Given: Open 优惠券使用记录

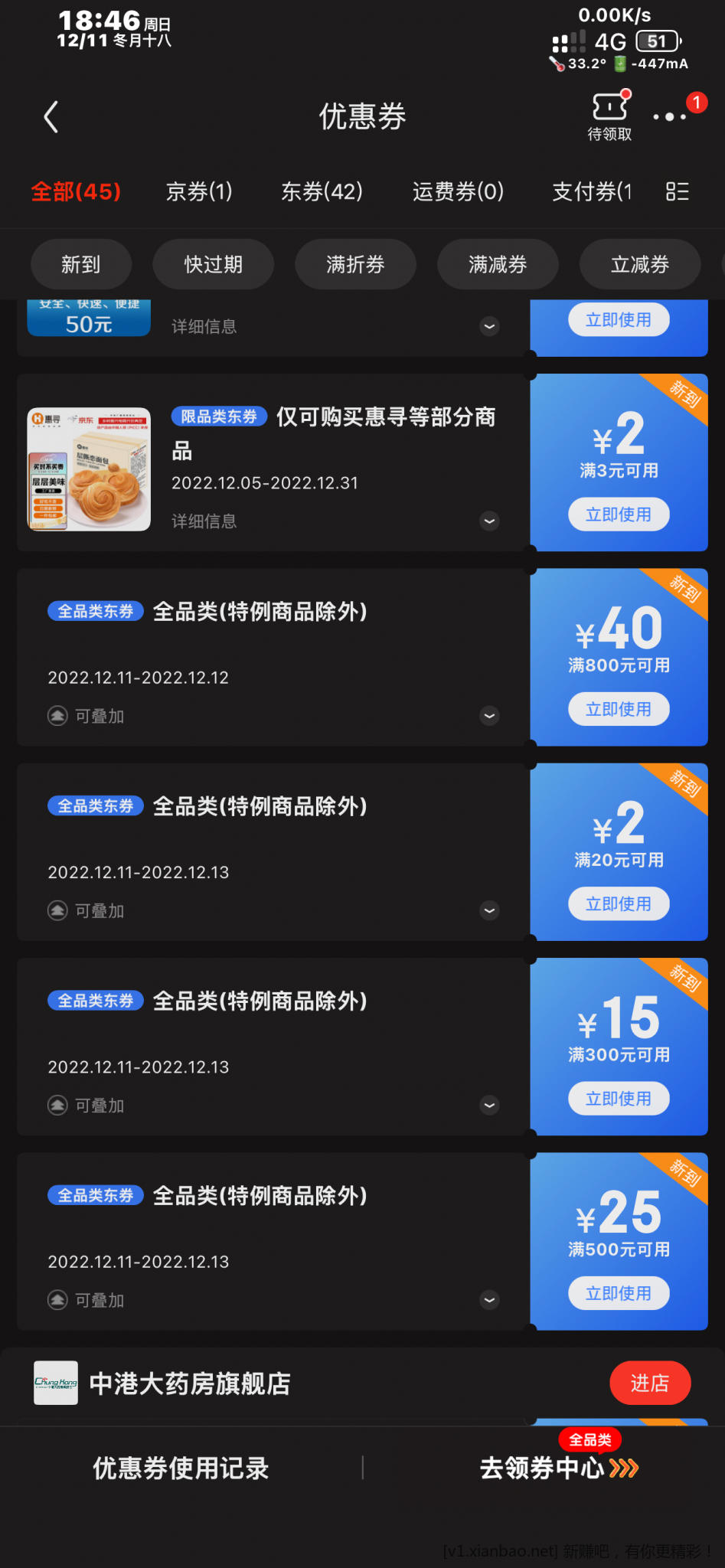Looking at the screenshot, I should coord(181,1468).
